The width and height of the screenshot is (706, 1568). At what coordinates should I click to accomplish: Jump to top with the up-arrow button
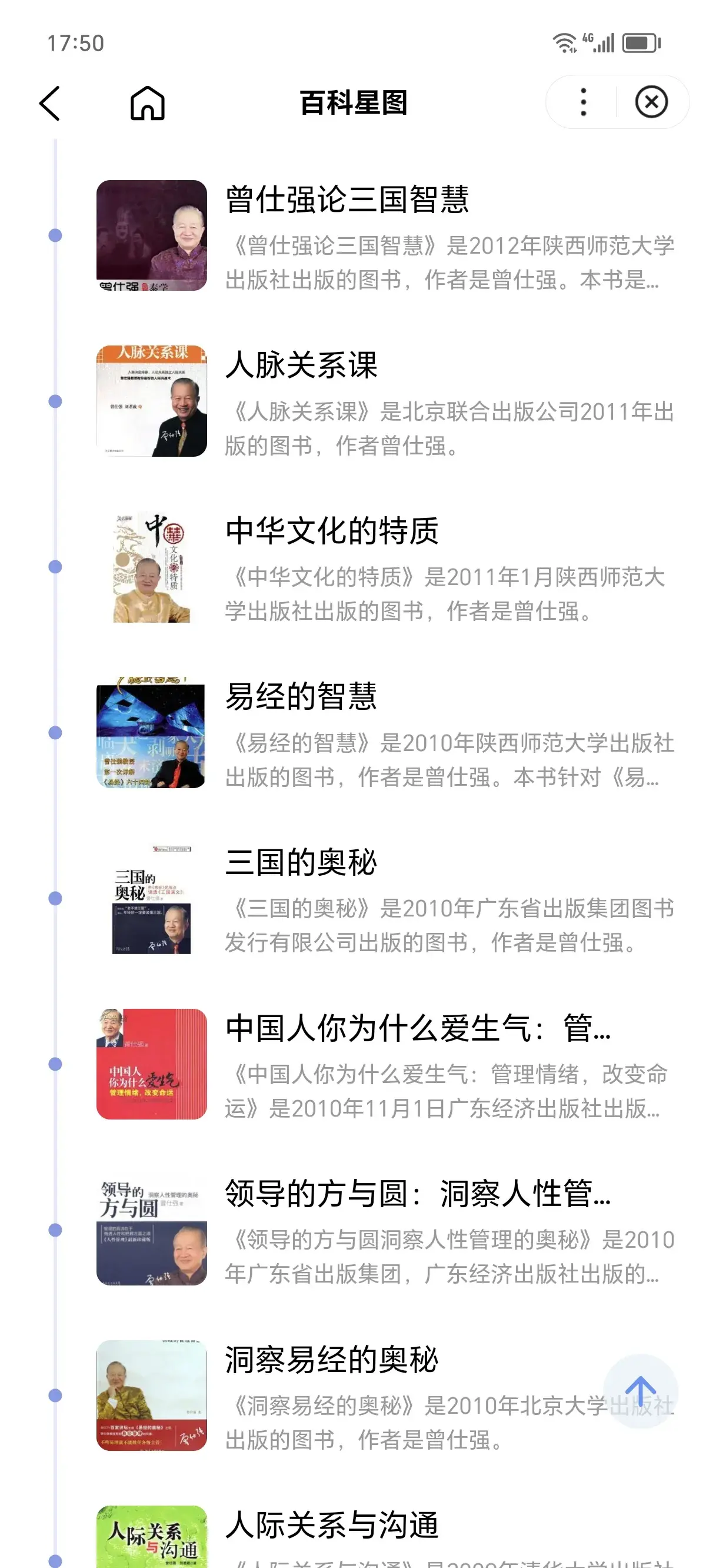click(x=640, y=1391)
